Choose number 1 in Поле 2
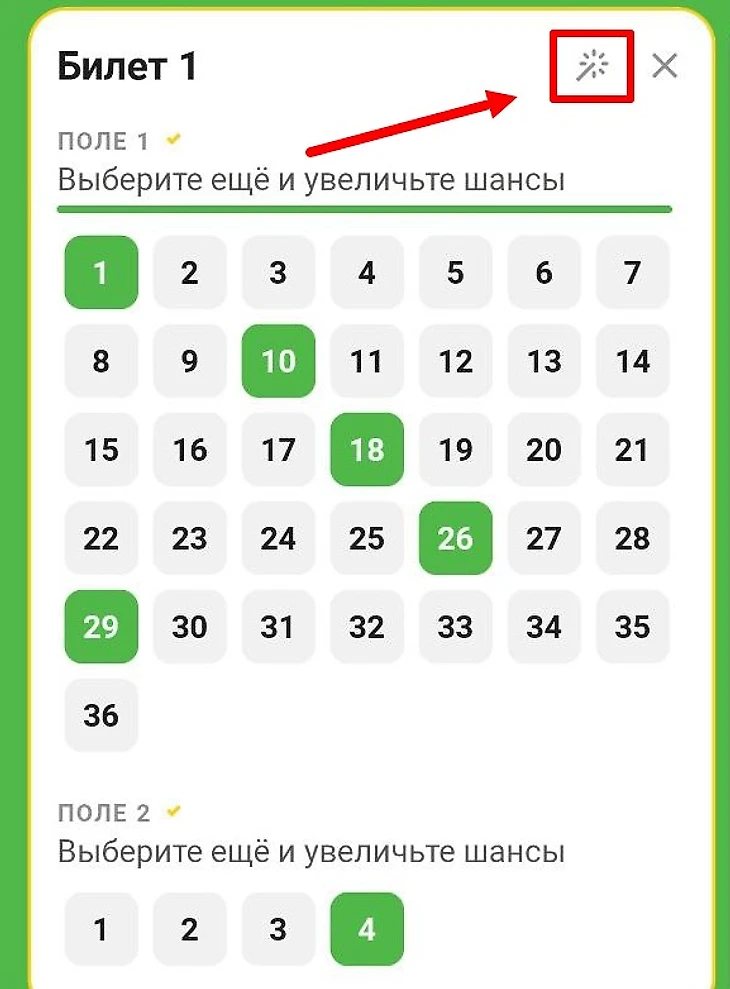The height and width of the screenshot is (989, 730). [x=101, y=930]
